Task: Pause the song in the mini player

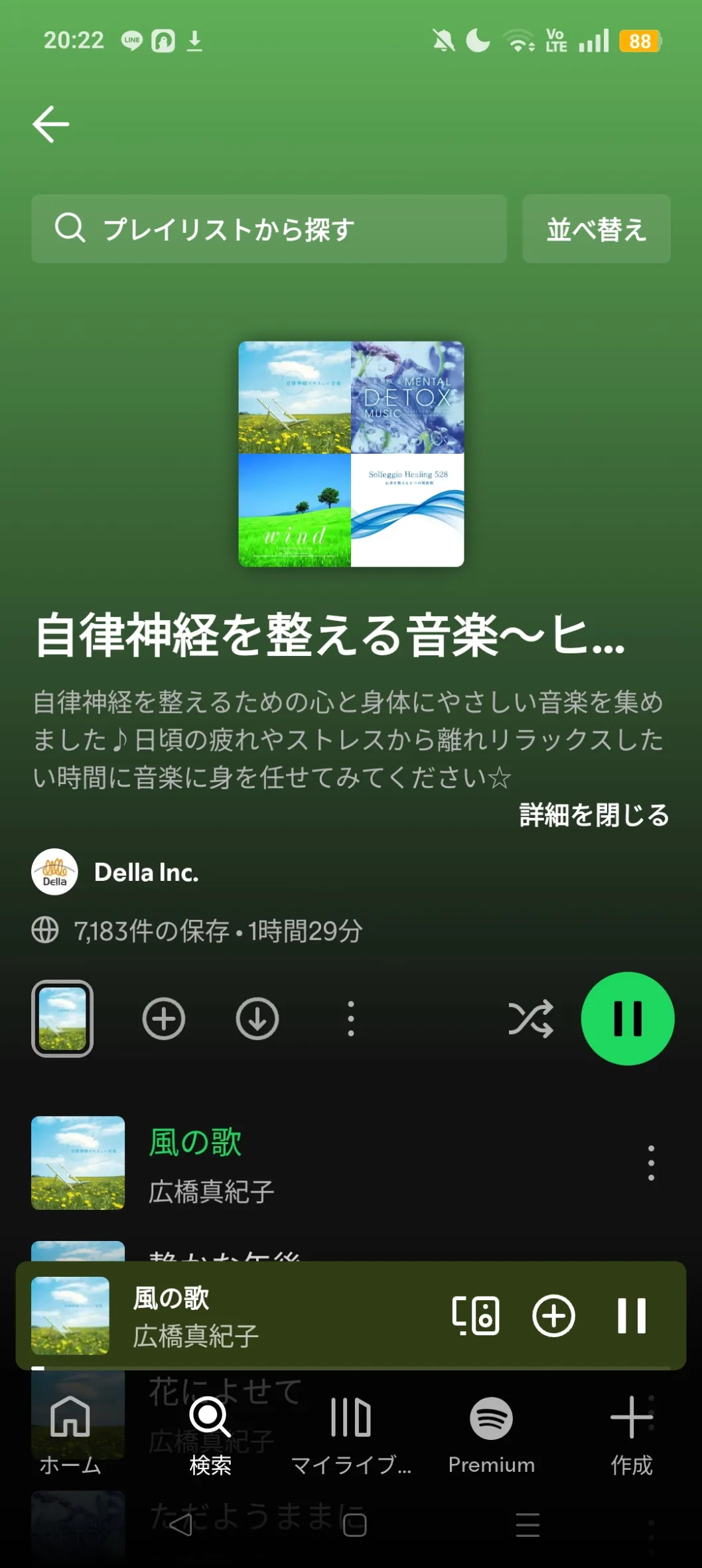Action: (631, 1315)
